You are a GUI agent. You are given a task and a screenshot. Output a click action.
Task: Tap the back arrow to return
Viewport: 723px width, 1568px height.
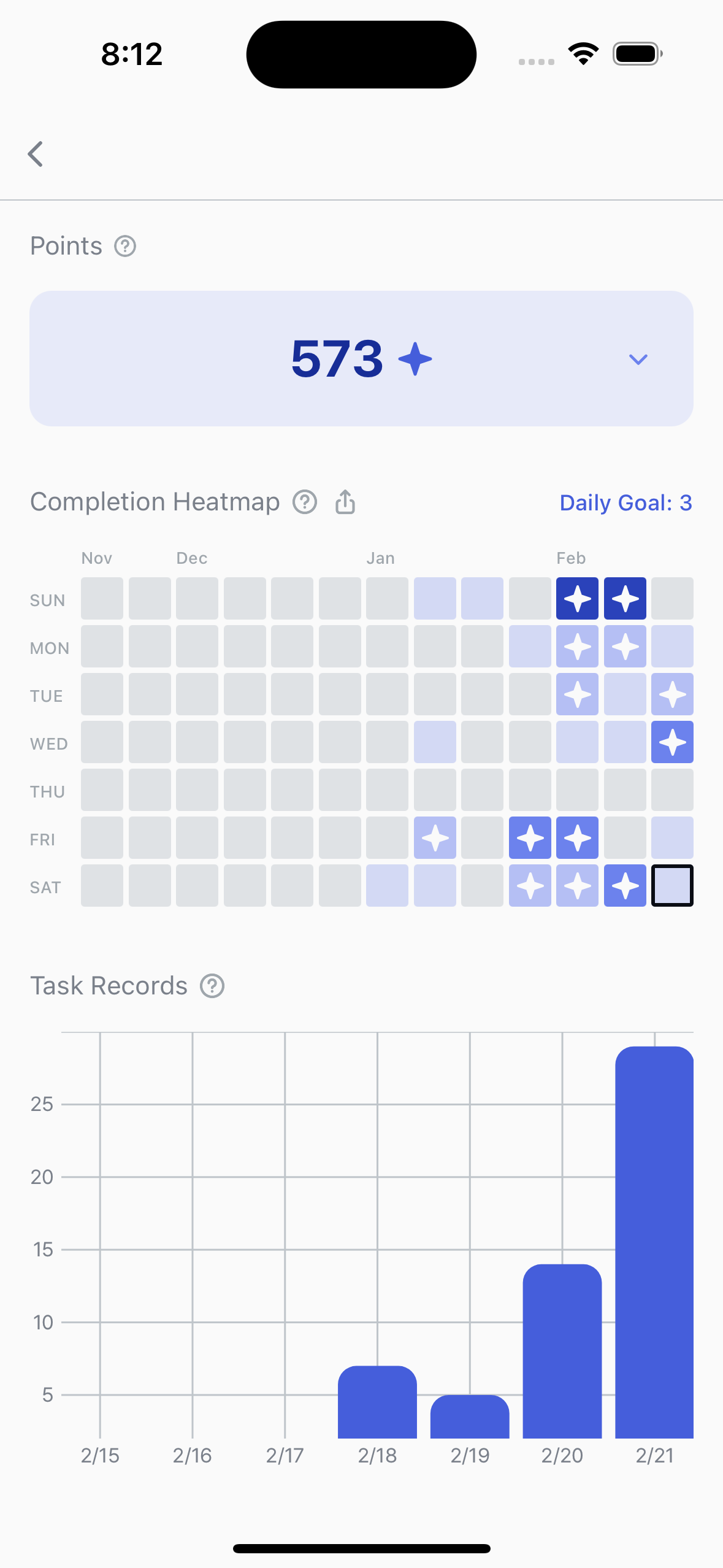pyautogui.click(x=36, y=153)
